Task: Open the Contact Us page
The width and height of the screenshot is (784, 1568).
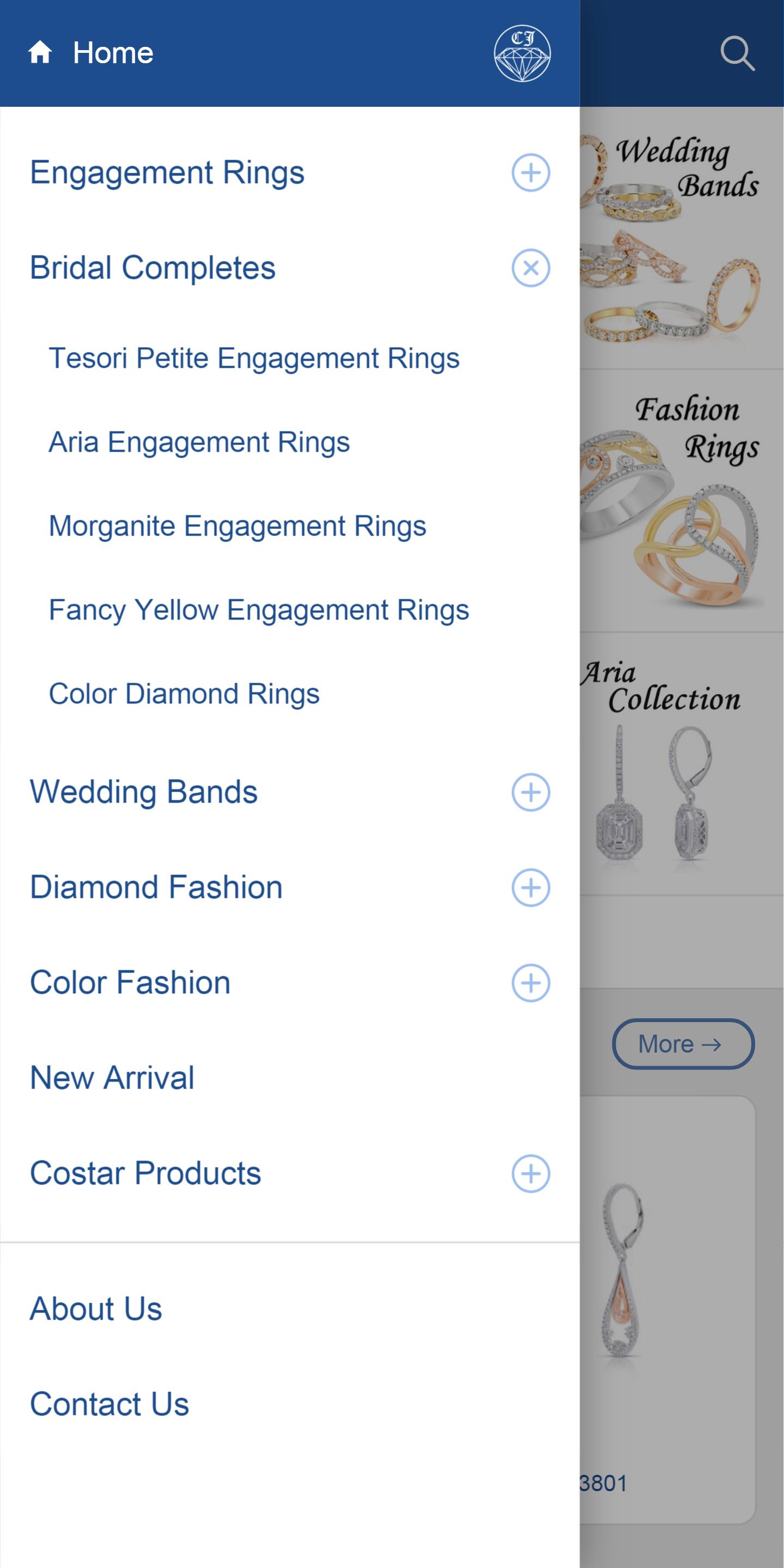Action: click(110, 1404)
